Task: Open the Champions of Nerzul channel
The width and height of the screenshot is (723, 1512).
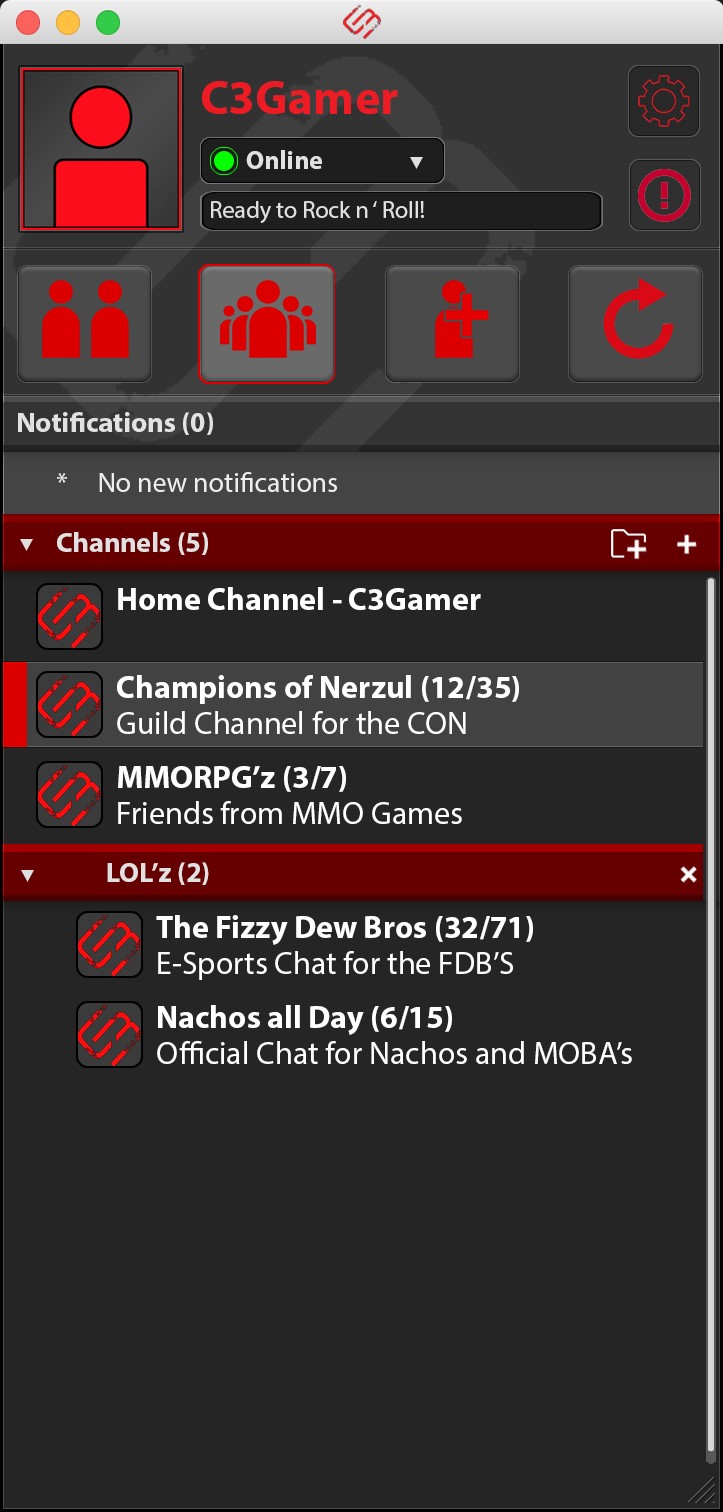Action: [318, 704]
